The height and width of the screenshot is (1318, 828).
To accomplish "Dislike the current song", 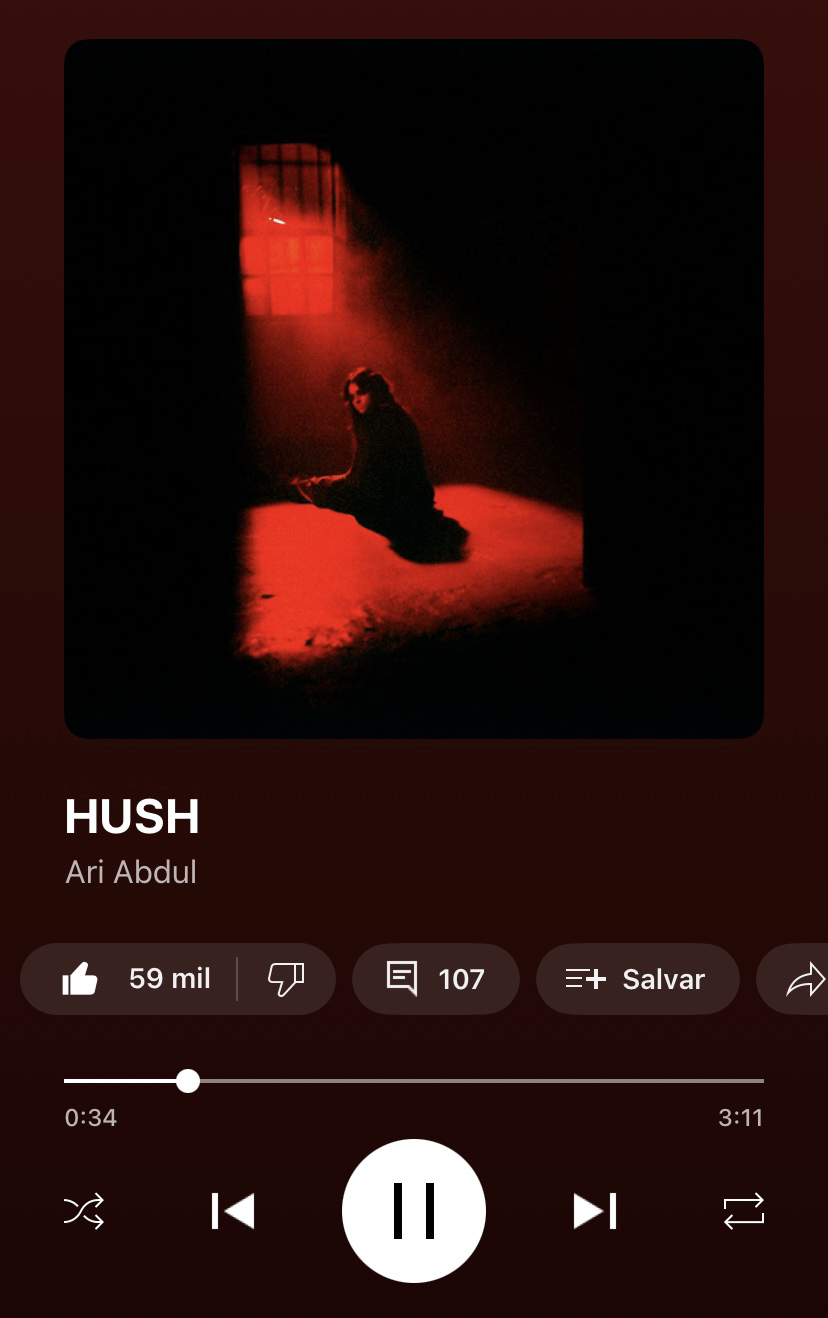I will point(286,979).
